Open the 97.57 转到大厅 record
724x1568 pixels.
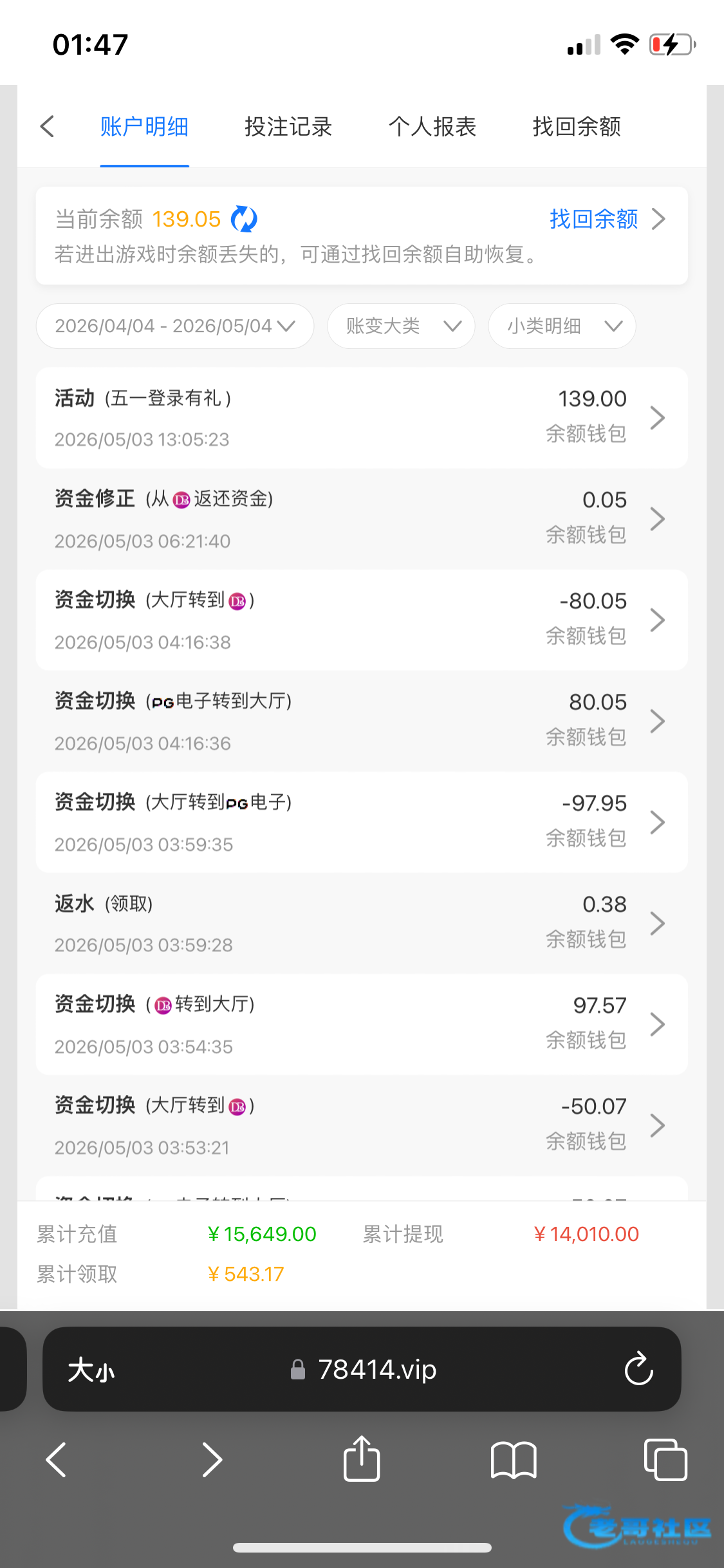click(x=362, y=1024)
